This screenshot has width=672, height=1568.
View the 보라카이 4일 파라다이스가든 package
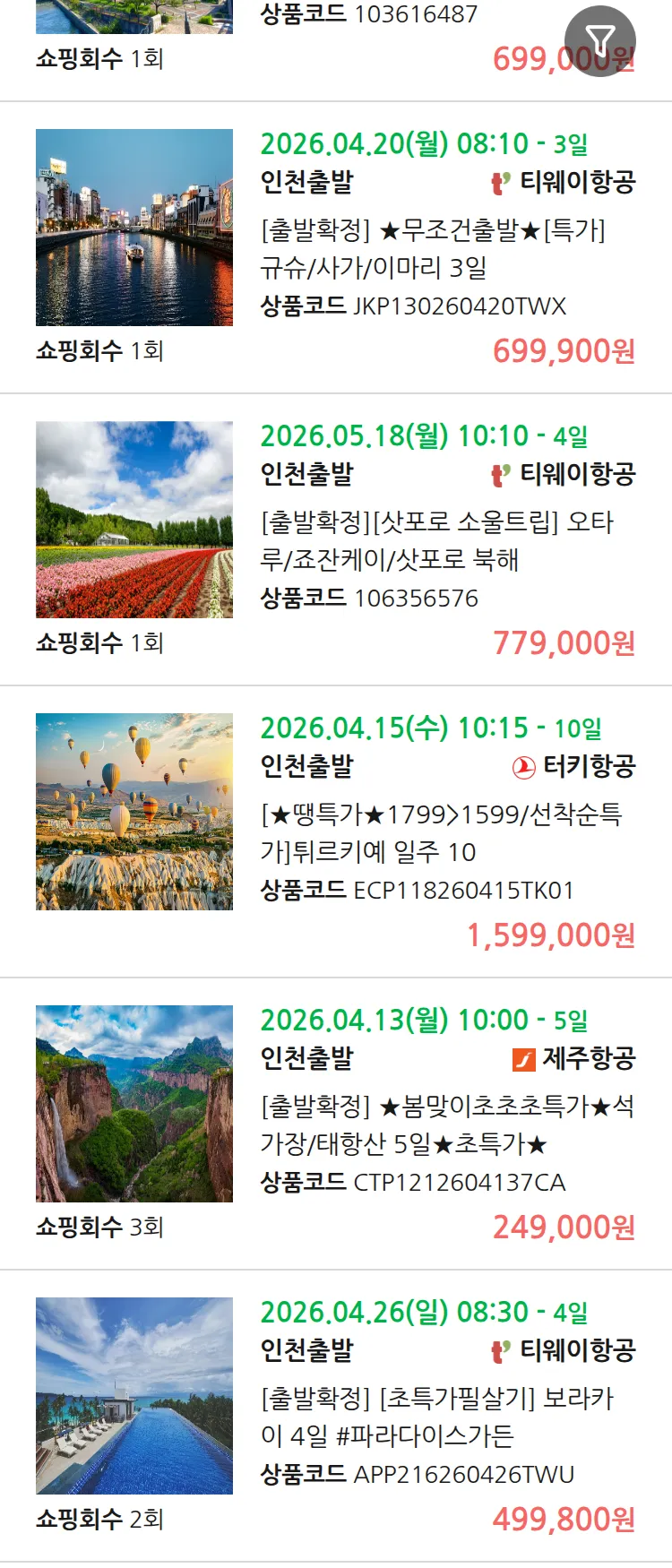tap(436, 1417)
